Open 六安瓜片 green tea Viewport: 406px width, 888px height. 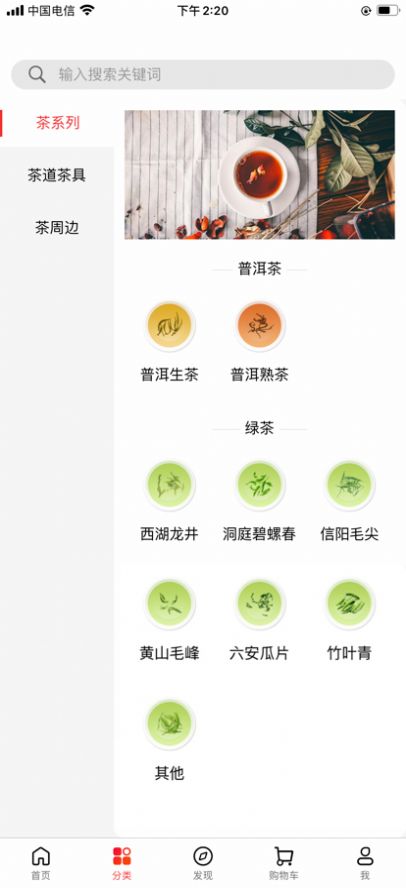tap(259, 621)
